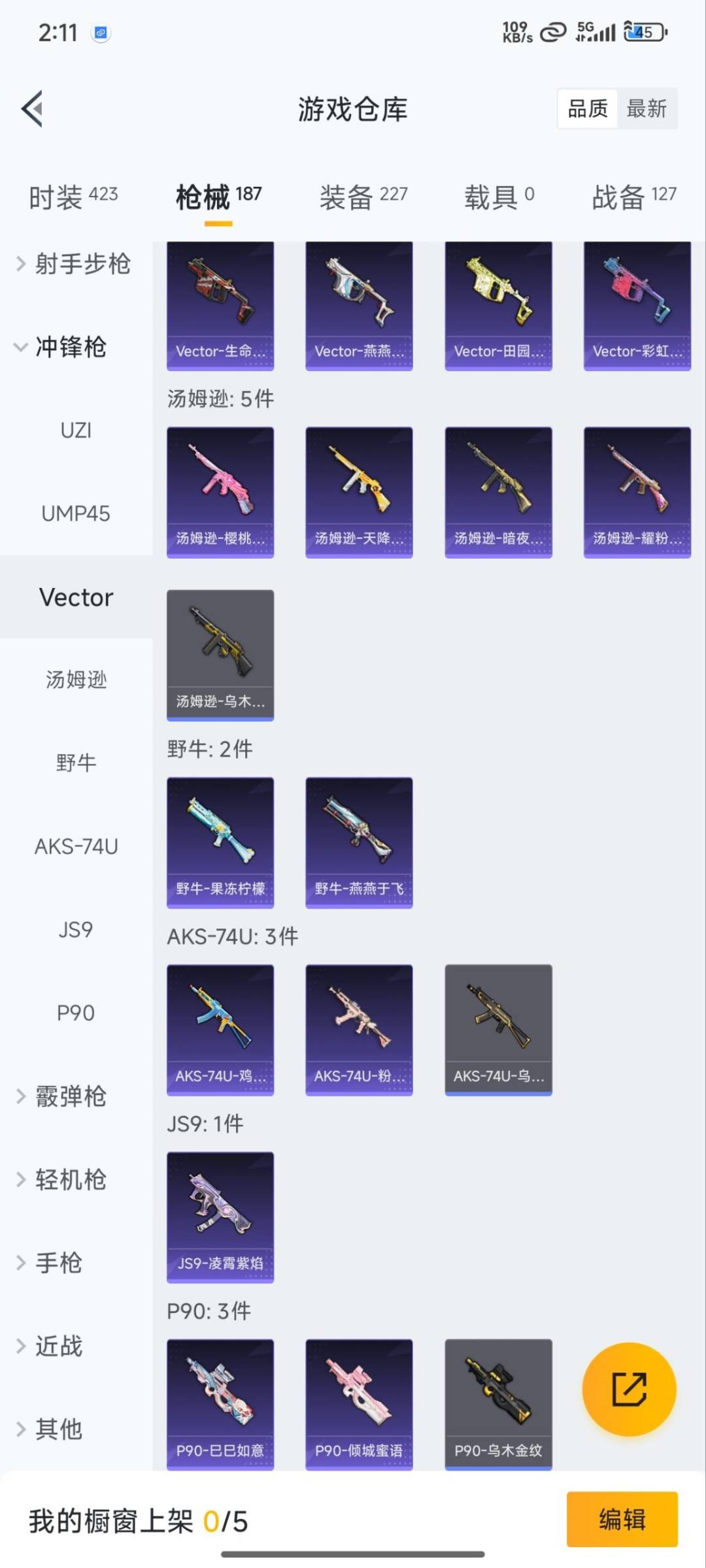Select UZI in the sidebar
Viewport: 706px width, 1568px height.
[76, 431]
